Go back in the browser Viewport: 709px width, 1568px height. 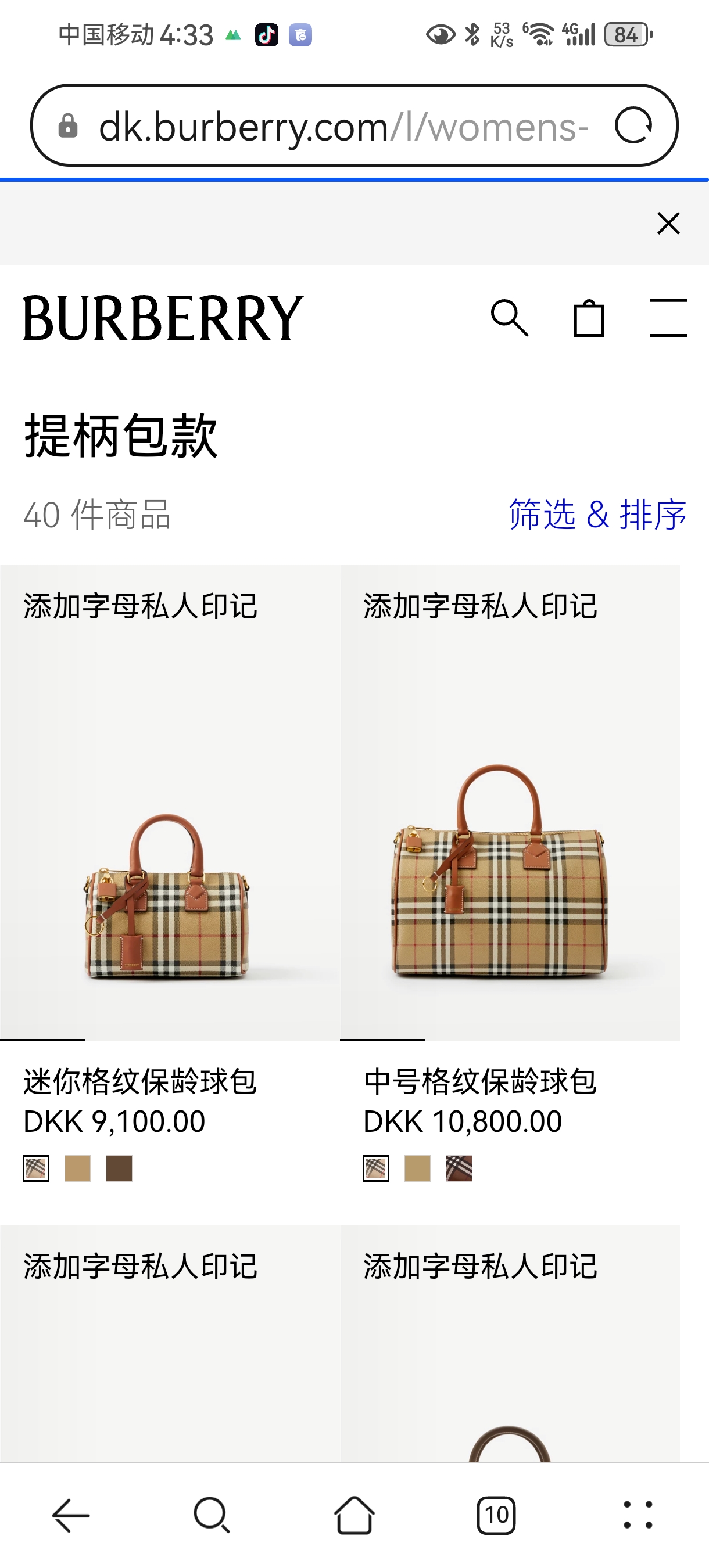click(x=71, y=1515)
